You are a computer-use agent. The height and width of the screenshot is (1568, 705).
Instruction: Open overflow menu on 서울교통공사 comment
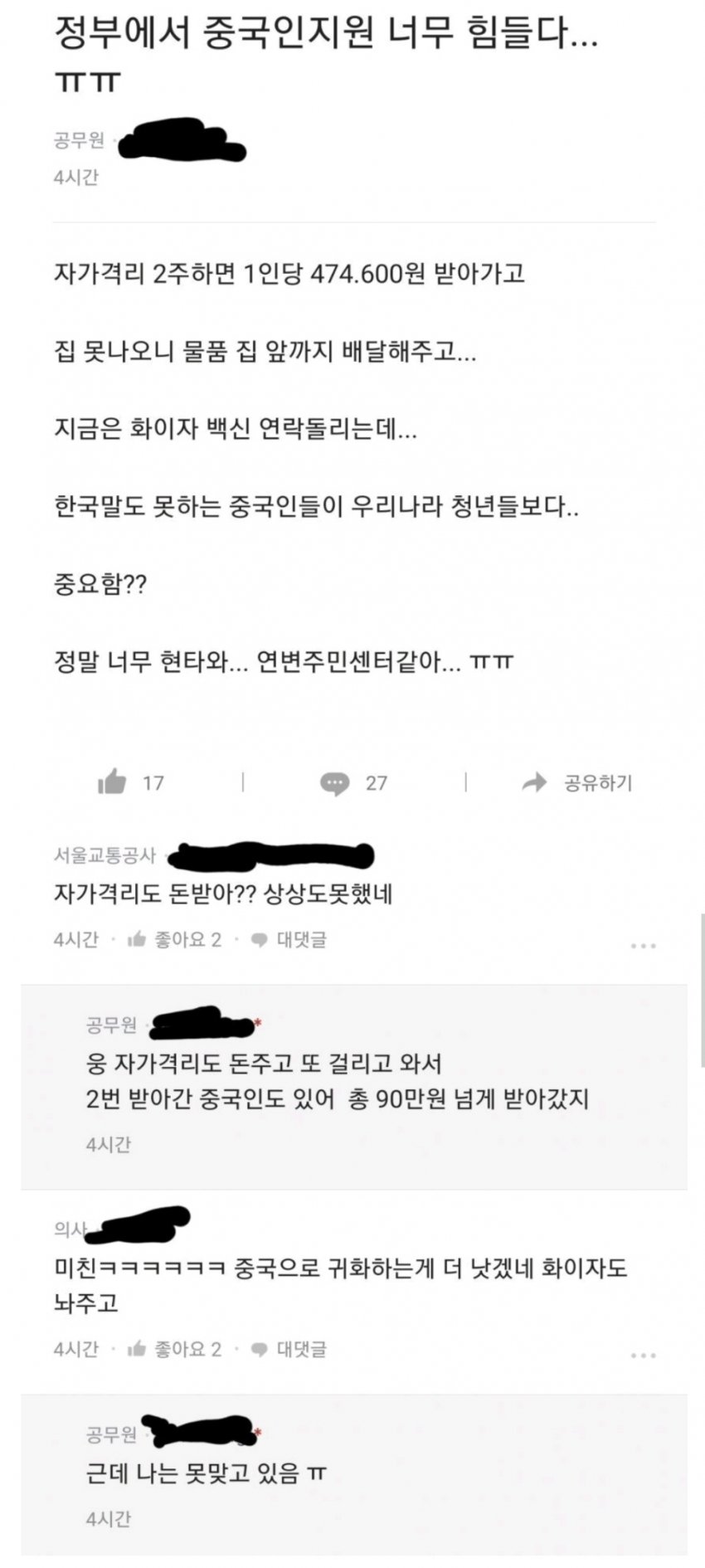point(643,945)
